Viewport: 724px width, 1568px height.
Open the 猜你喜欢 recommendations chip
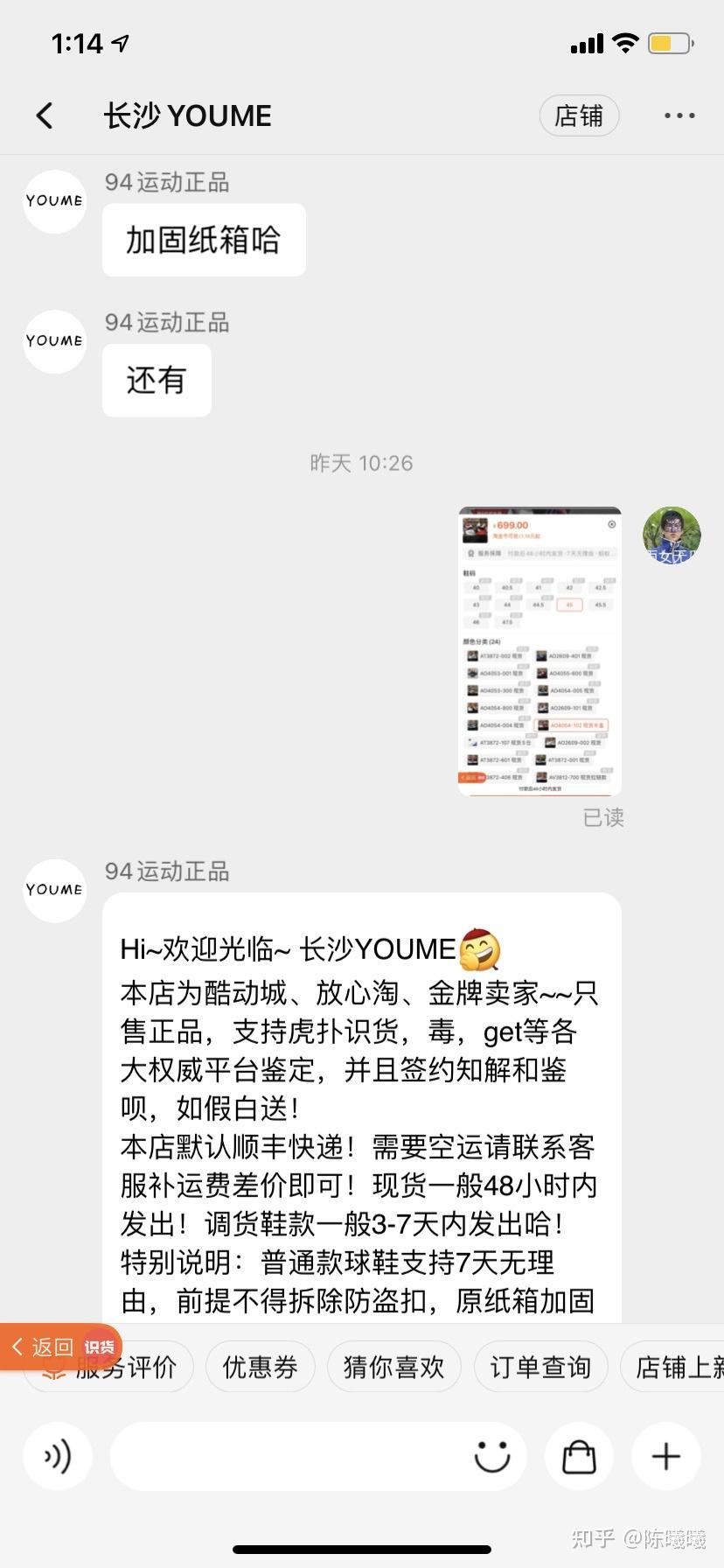pos(393,1367)
